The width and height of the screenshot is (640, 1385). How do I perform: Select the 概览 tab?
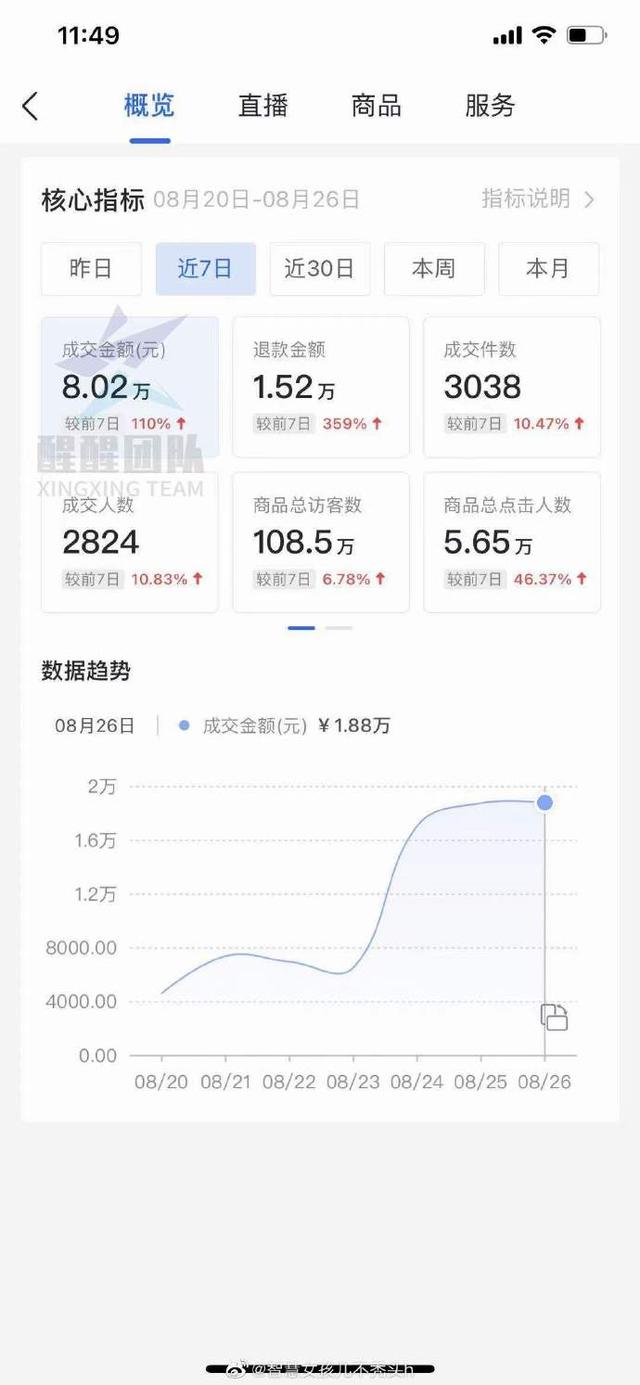[x=149, y=106]
